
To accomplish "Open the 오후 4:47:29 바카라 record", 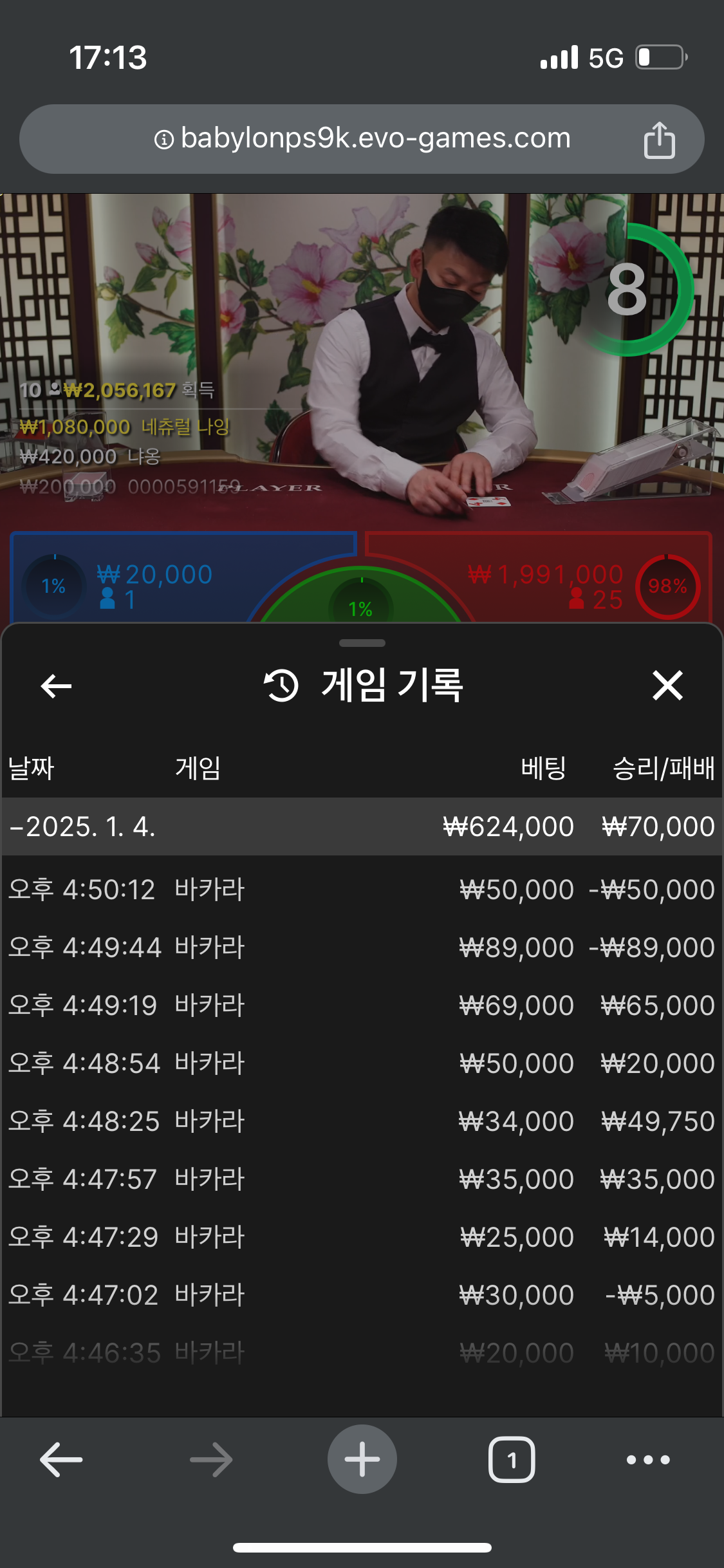I will [x=360, y=1237].
